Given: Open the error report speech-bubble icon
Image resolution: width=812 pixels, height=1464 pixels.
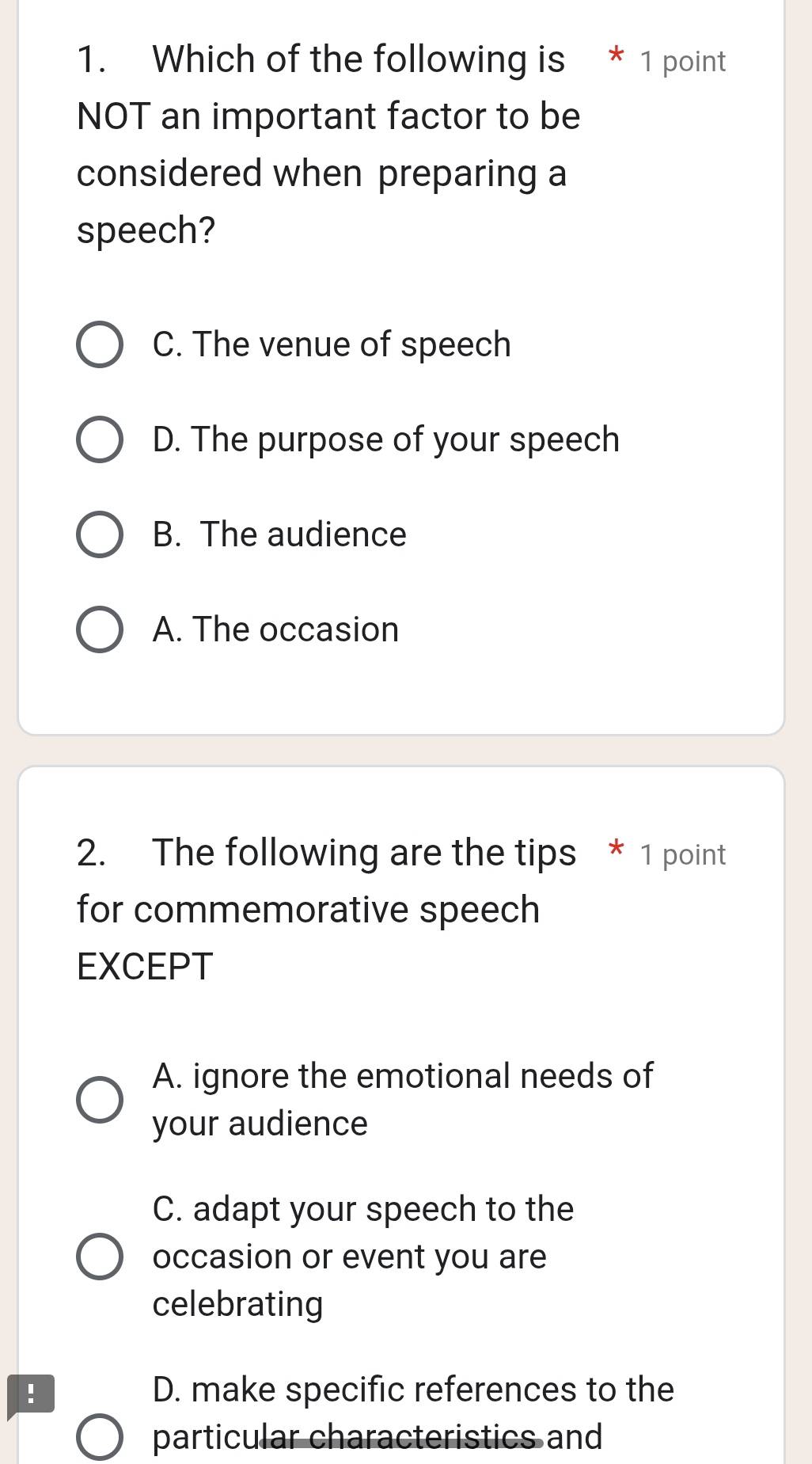Looking at the screenshot, I should 30,1392.
